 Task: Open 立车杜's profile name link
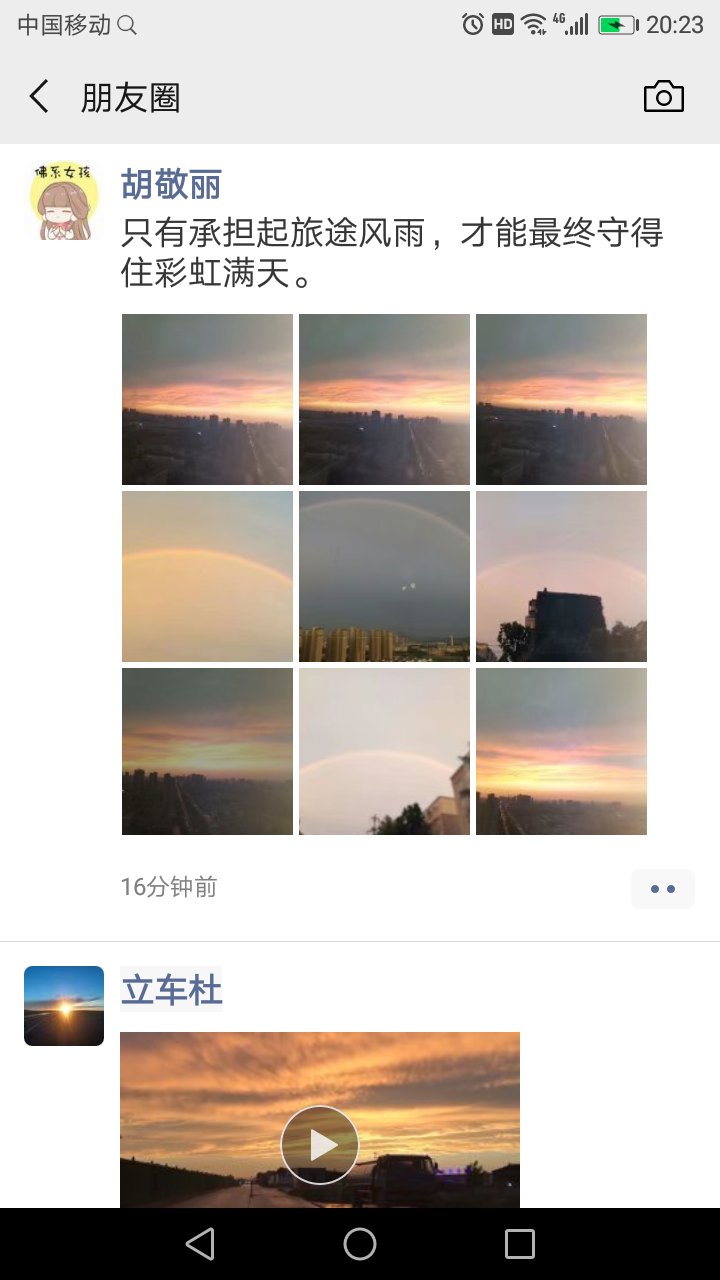click(171, 990)
